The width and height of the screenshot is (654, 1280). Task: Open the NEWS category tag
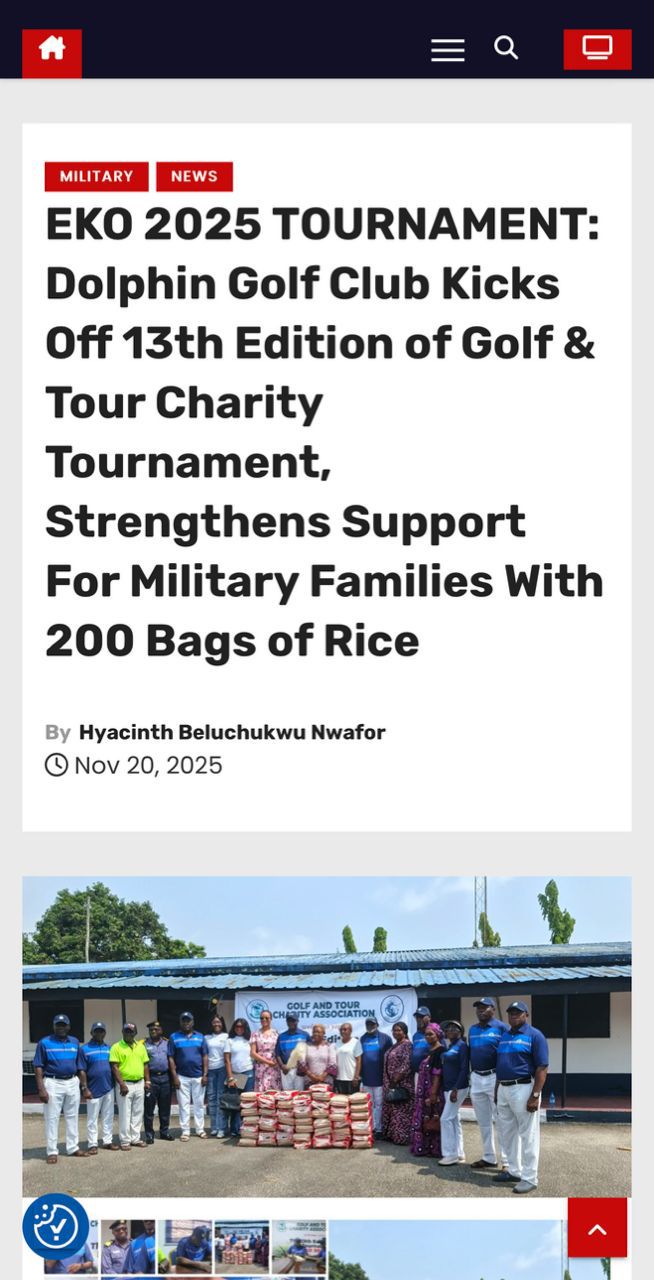coord(194,176)
